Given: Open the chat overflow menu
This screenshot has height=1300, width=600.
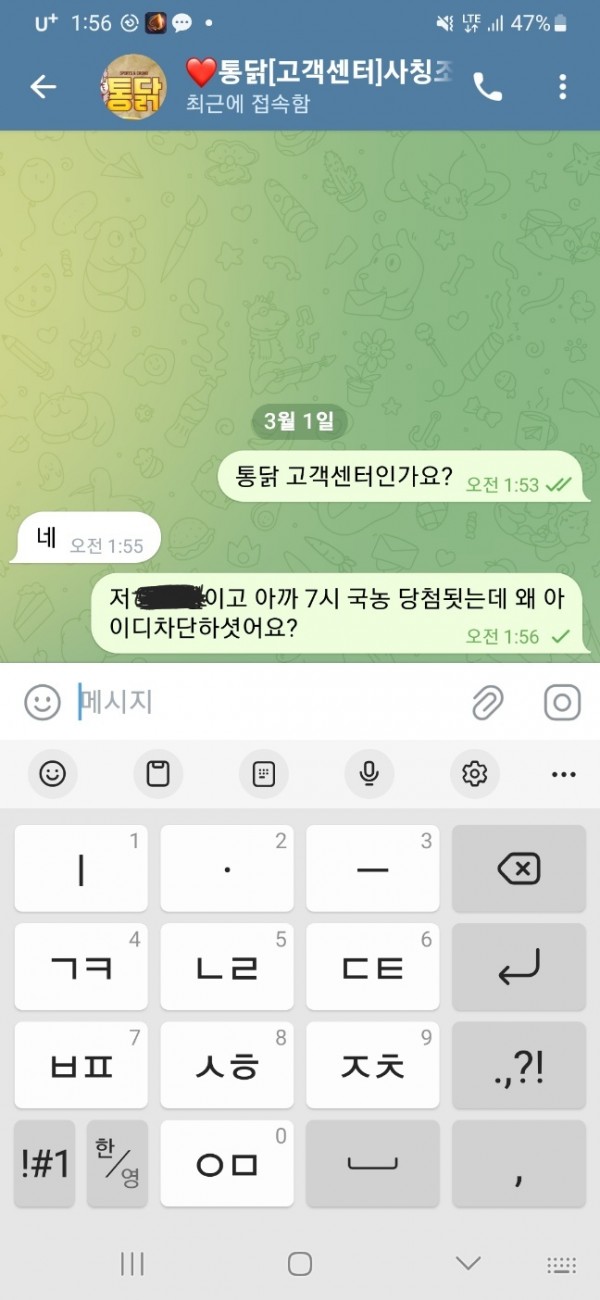Looking at the screenshot, I should pyautogui.click(x=562, y=87).
